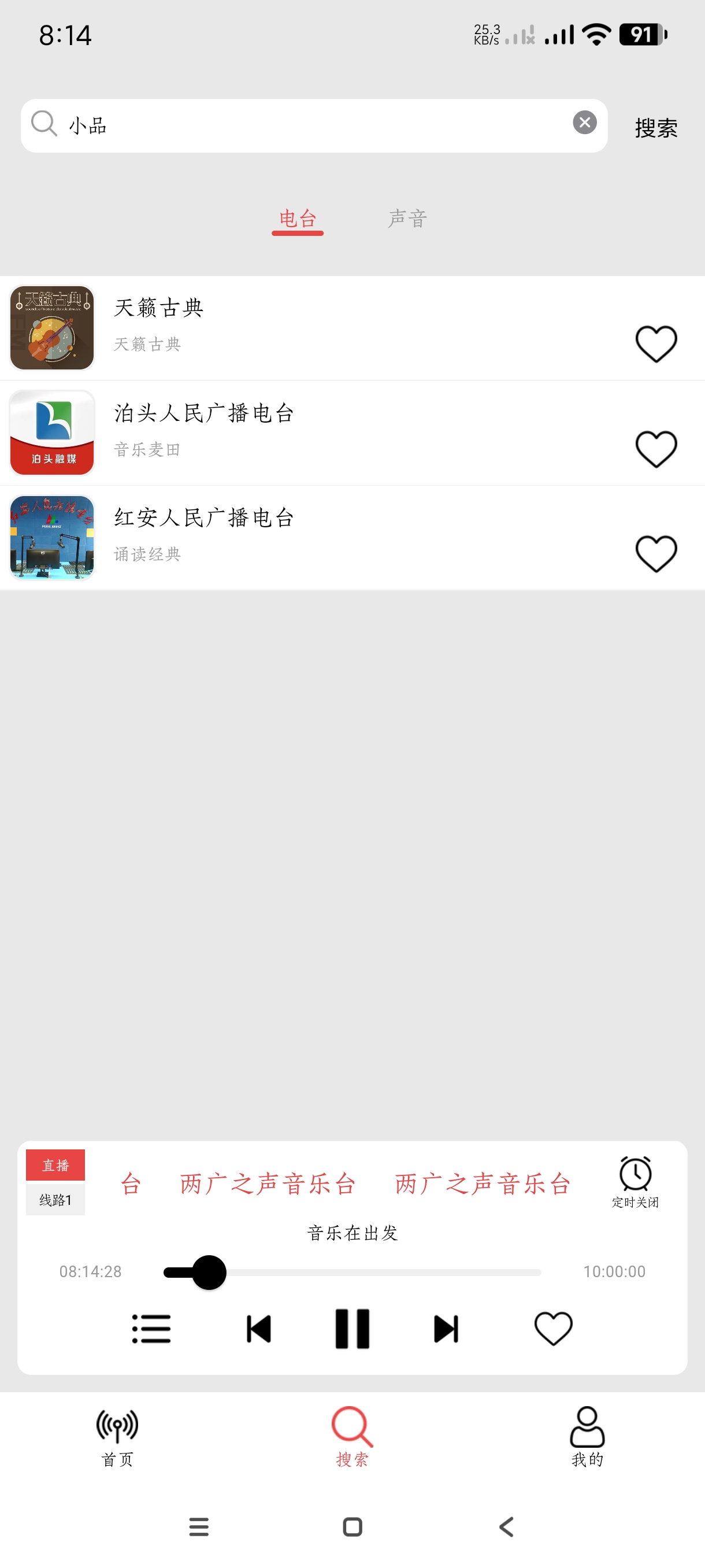Favorite 泊头人民广播电台
705x1568 pixels.
click(x=656, y=449)
